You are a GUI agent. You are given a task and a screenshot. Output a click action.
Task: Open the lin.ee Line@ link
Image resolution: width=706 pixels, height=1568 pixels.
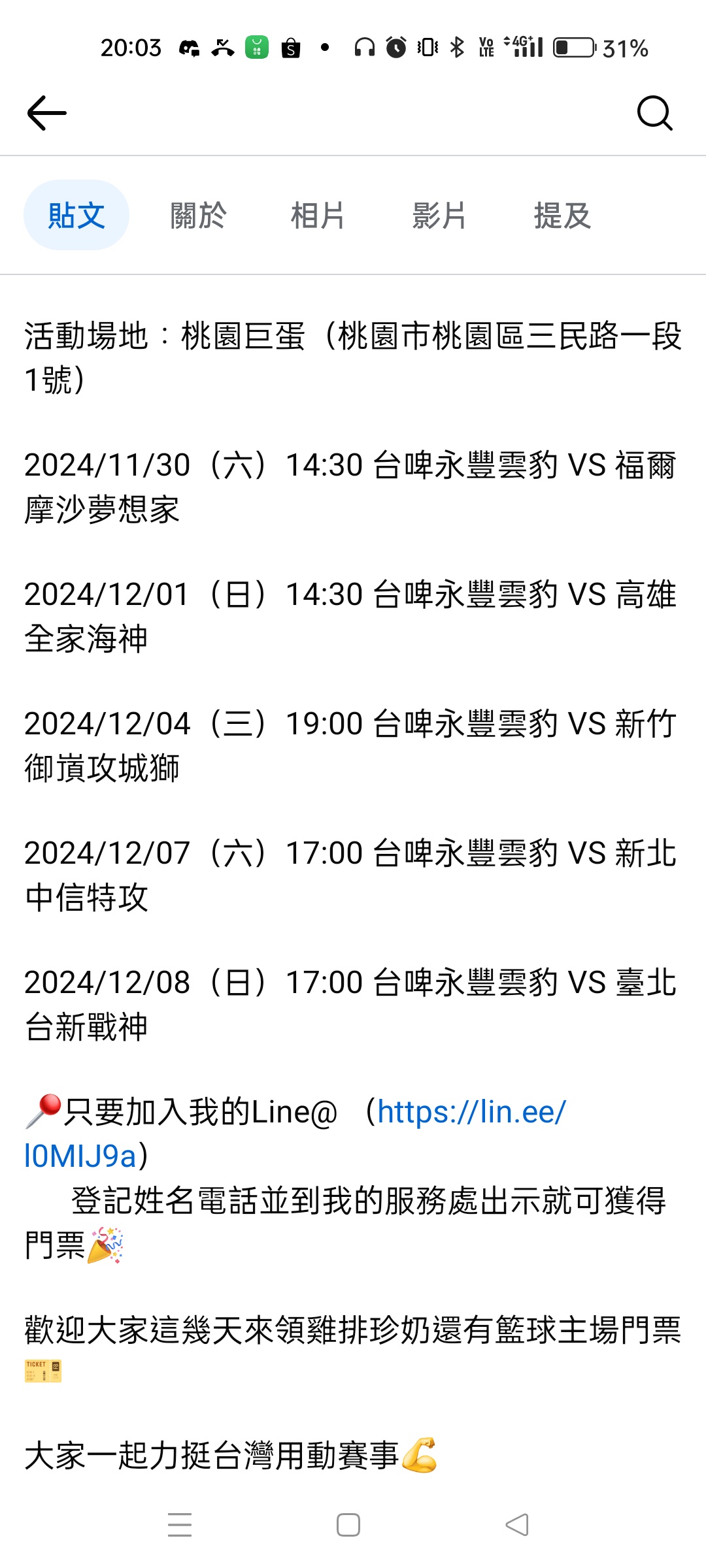(x=295, y=1134)
